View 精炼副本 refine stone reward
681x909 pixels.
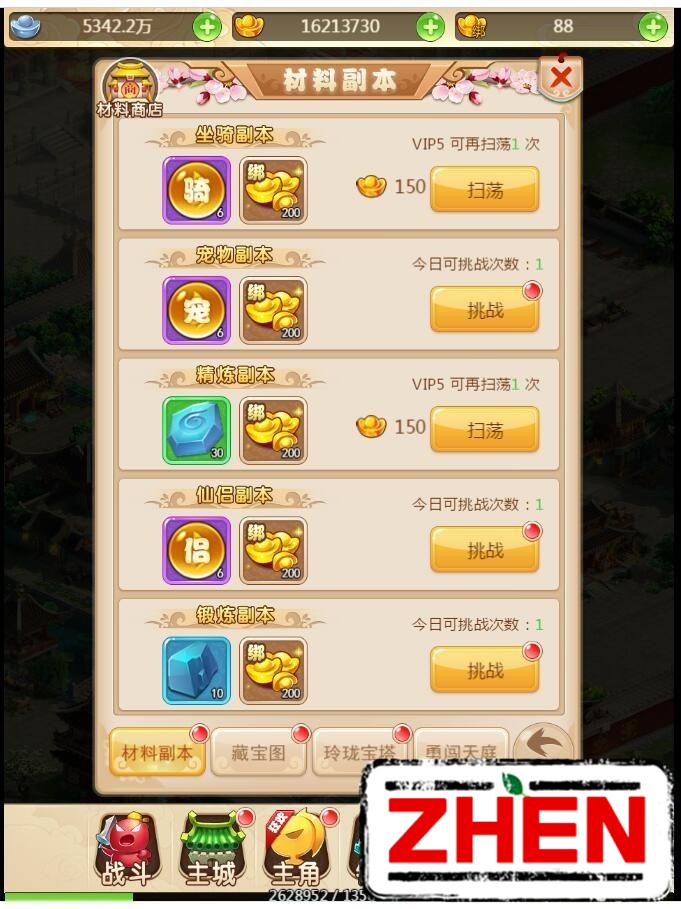pyautogui.click(x=196, y=430)
